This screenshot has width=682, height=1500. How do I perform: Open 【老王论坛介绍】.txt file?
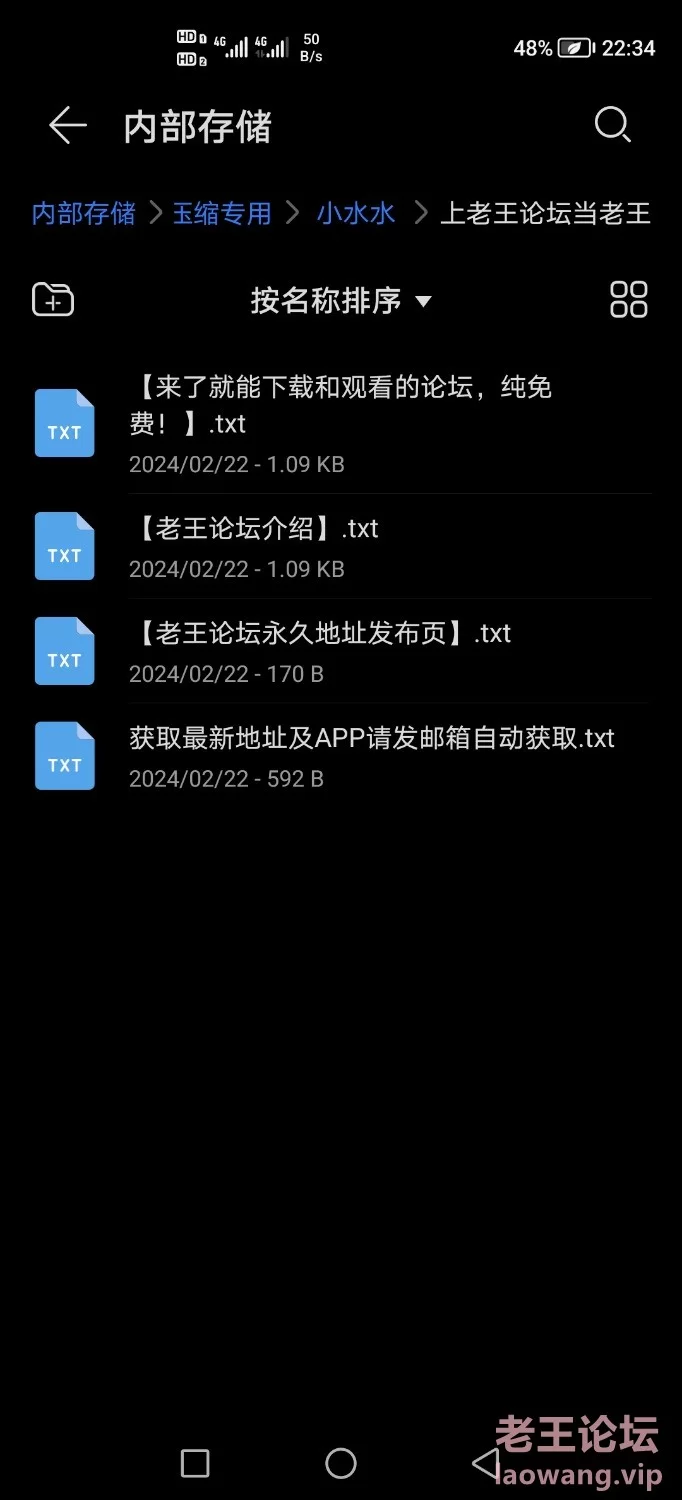pos(253,529)
